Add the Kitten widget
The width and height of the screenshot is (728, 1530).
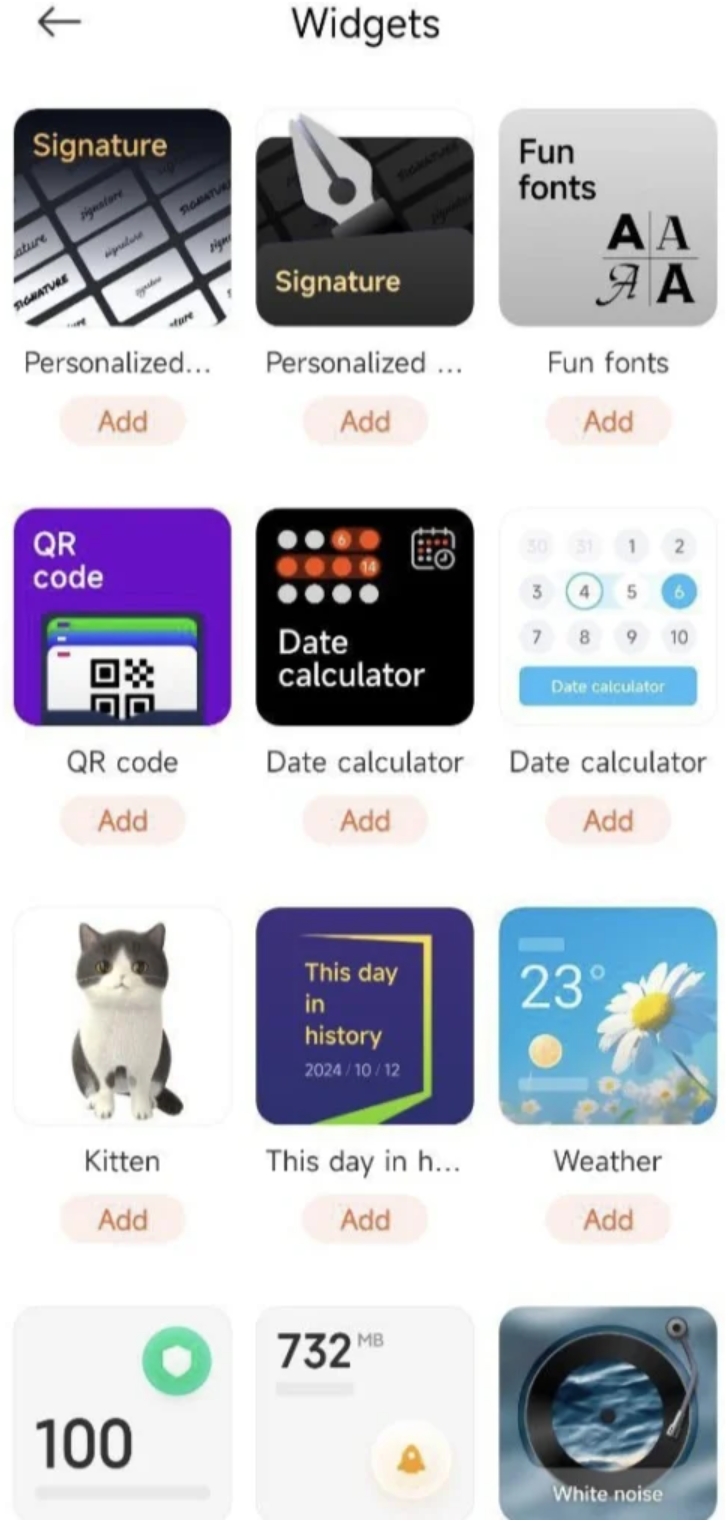(x=122, y=1219)
